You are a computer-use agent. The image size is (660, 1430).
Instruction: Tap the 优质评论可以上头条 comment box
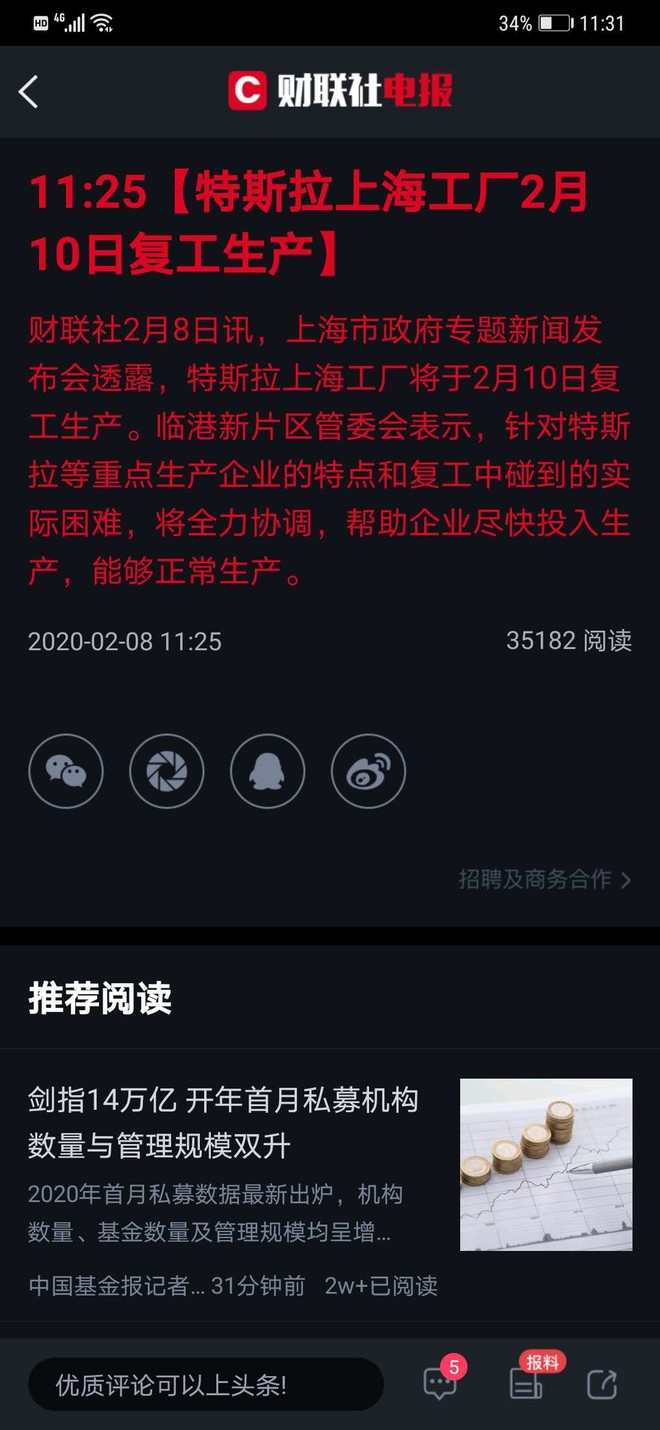click(205, 1384)
